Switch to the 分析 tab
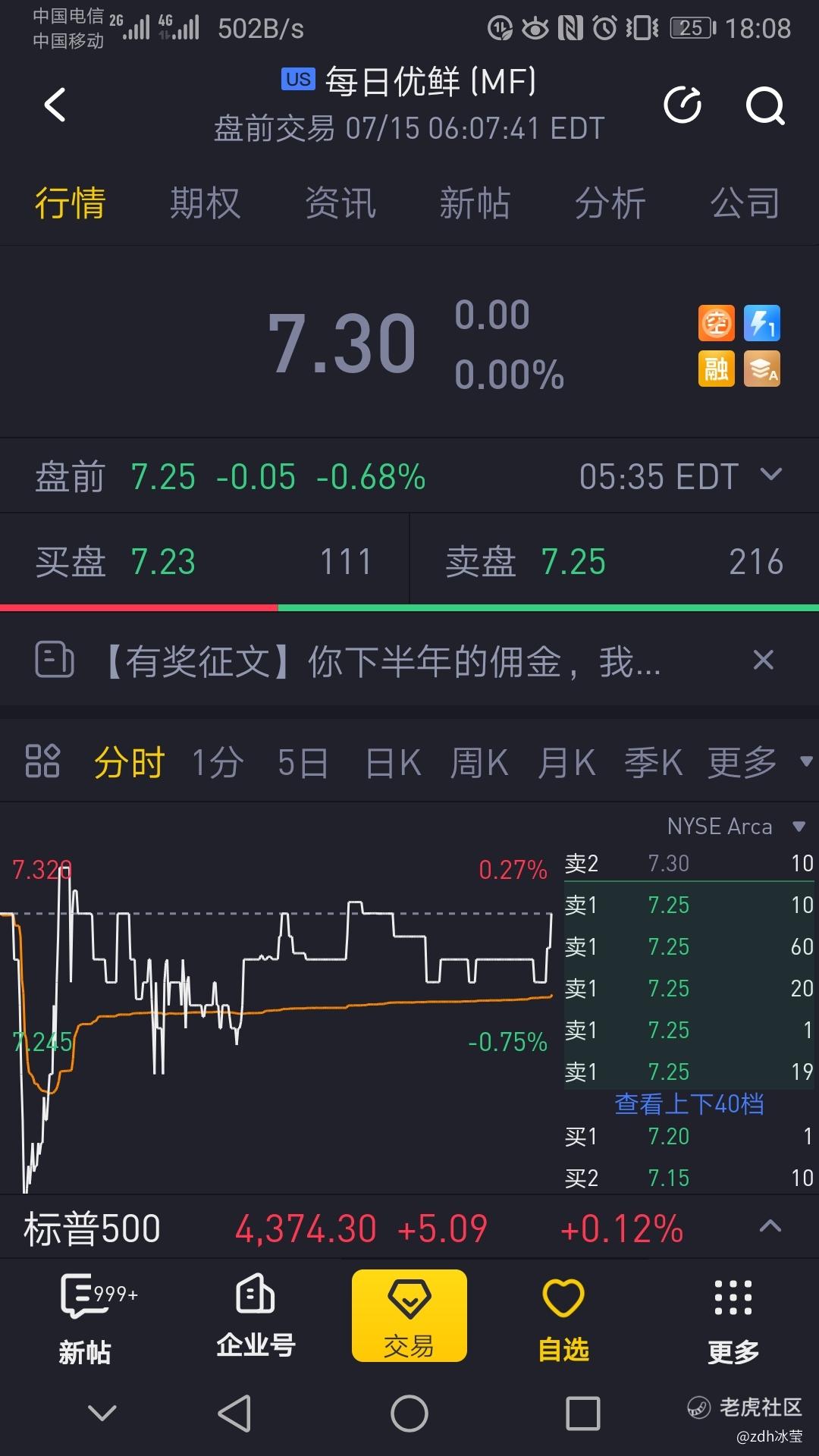819x1456 pixels. [610, 203]
